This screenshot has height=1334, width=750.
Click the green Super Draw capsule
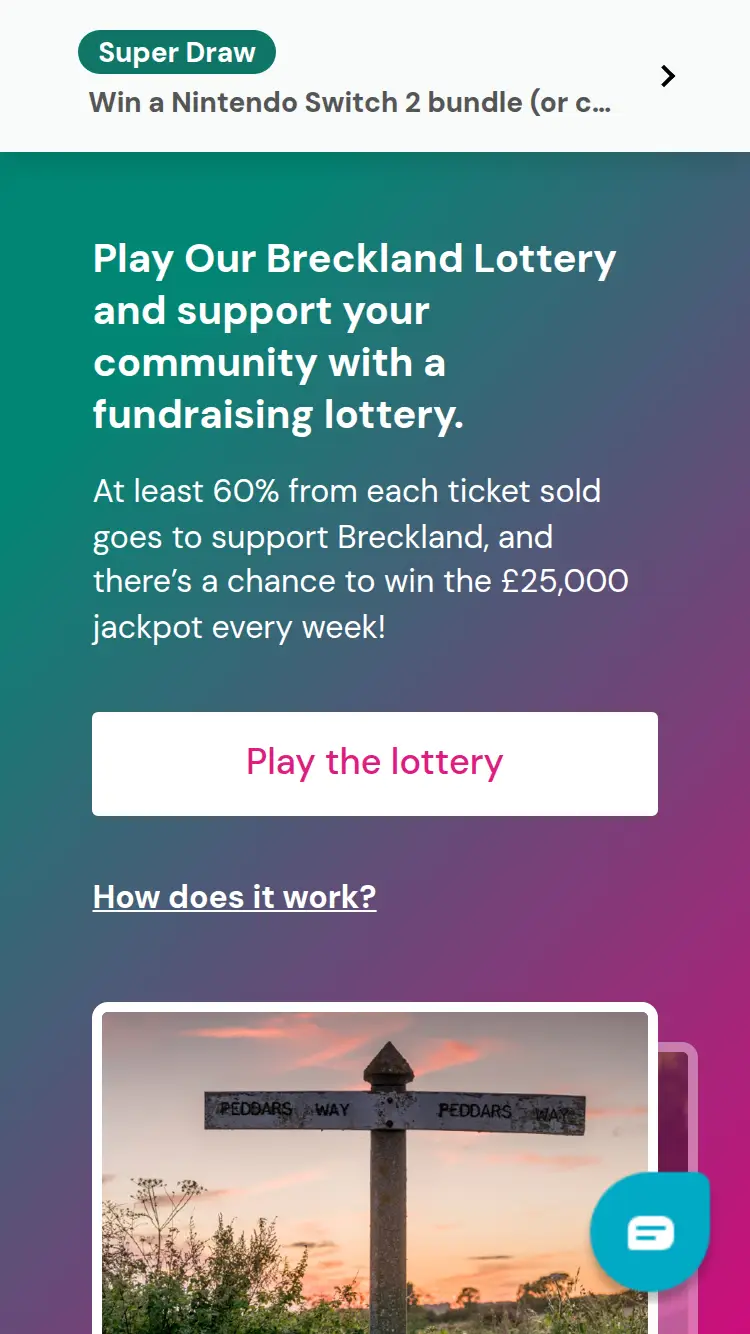(176, 52)
